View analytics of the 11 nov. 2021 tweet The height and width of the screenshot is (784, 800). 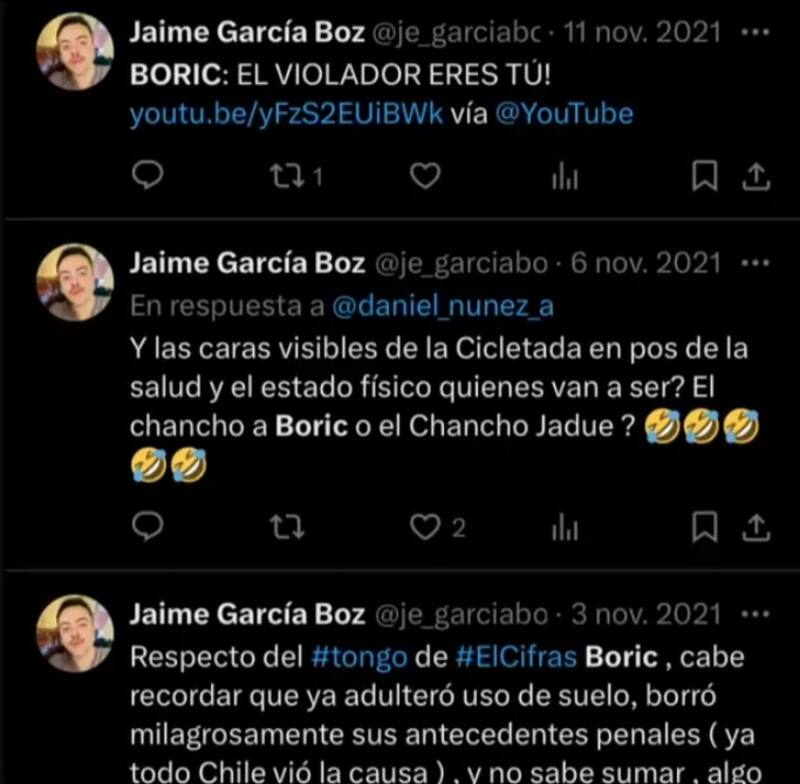click(566, 177)
